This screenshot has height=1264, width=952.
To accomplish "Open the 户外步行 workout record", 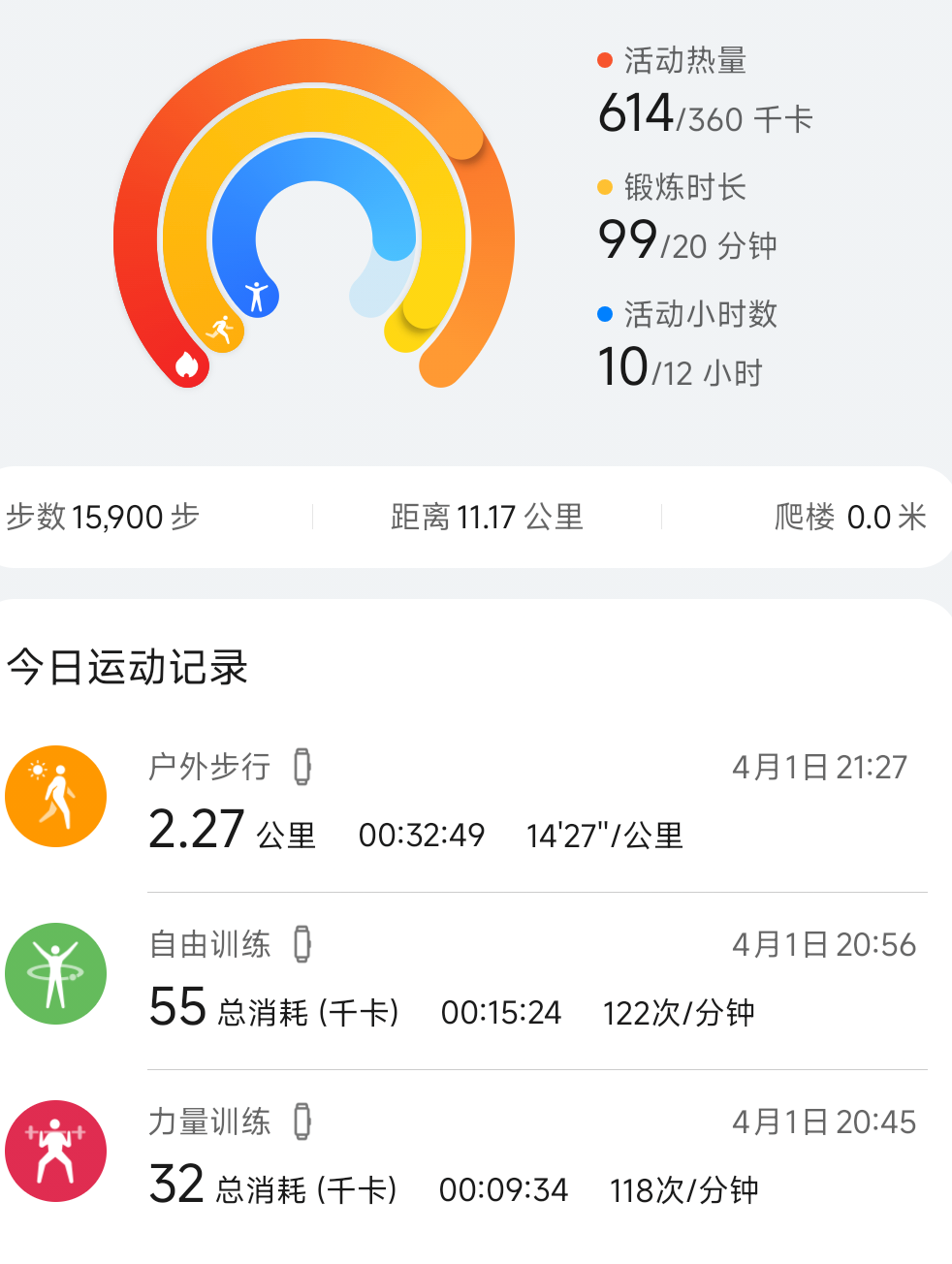I will pyautogui.click(x=475, y=800).
